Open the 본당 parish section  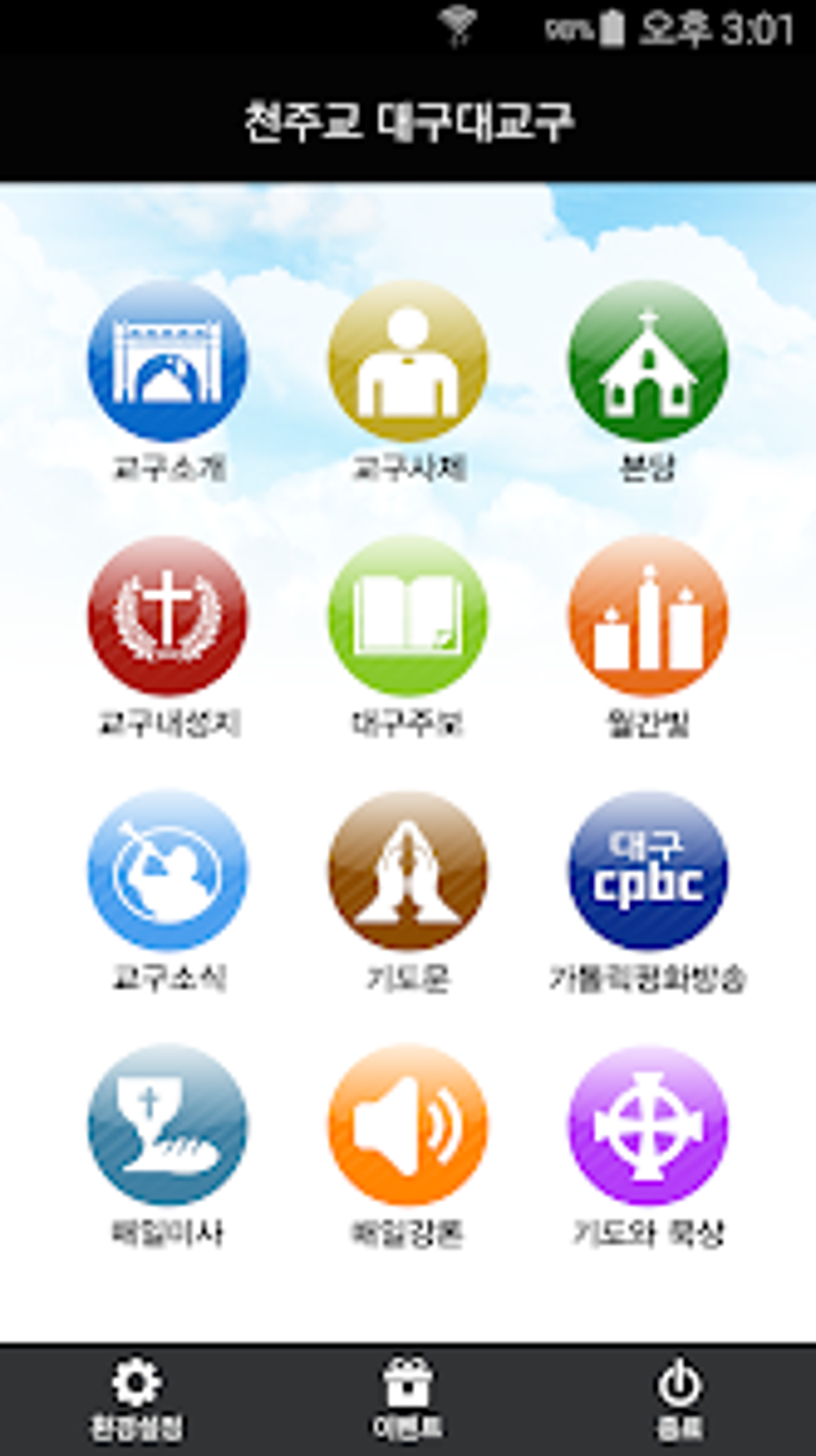(648, 361)
